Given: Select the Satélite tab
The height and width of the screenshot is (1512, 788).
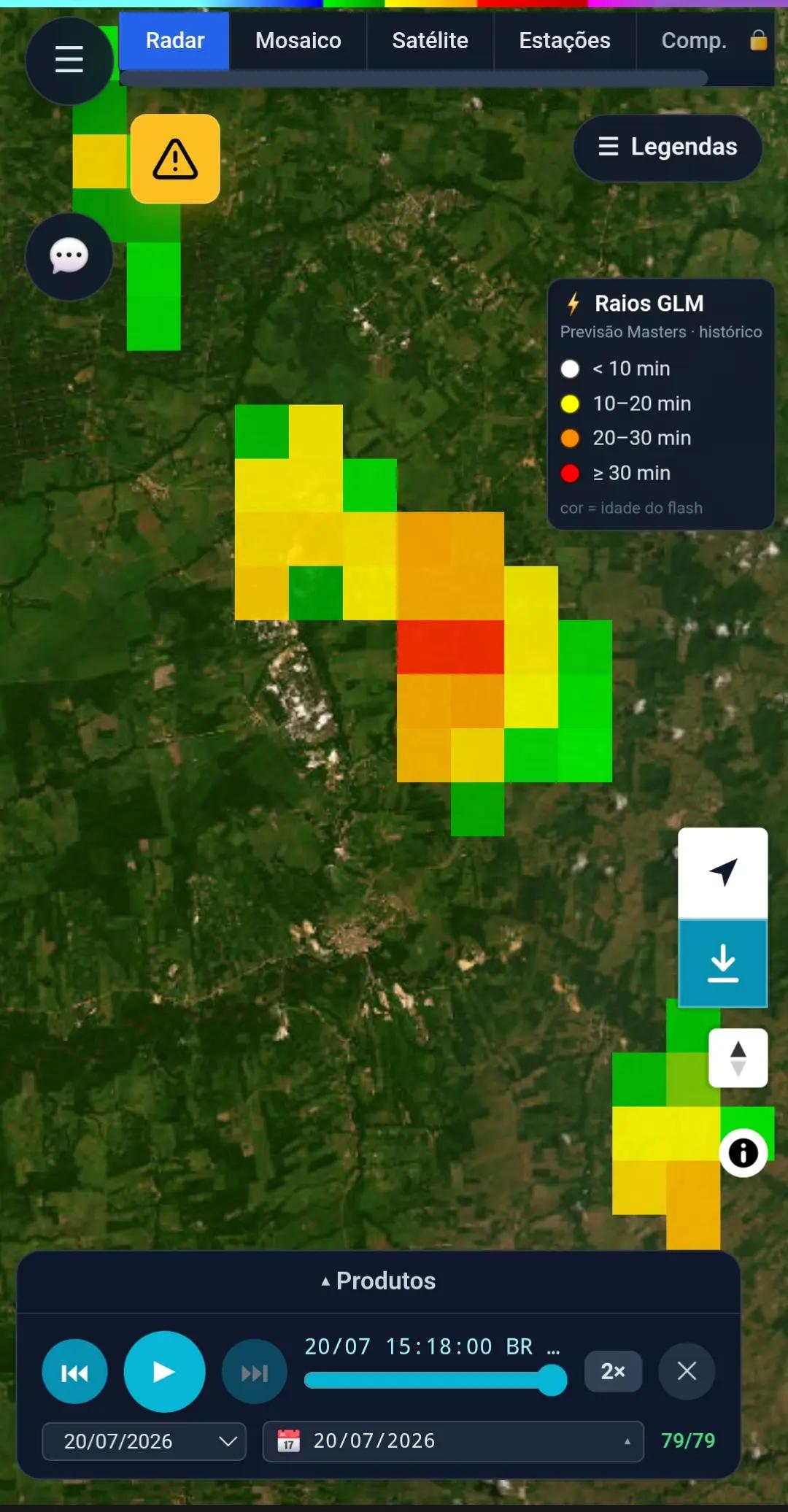Looking at the screenshot, I should tap(430, 41).
